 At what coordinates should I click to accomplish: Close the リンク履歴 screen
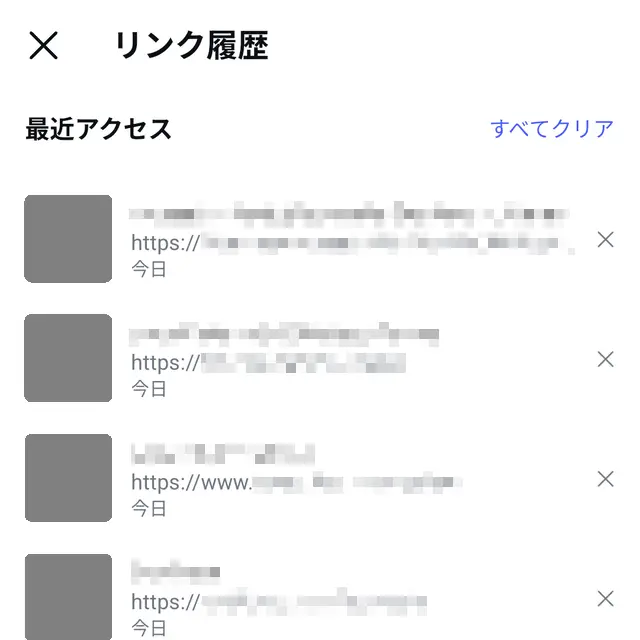point(43,45)
